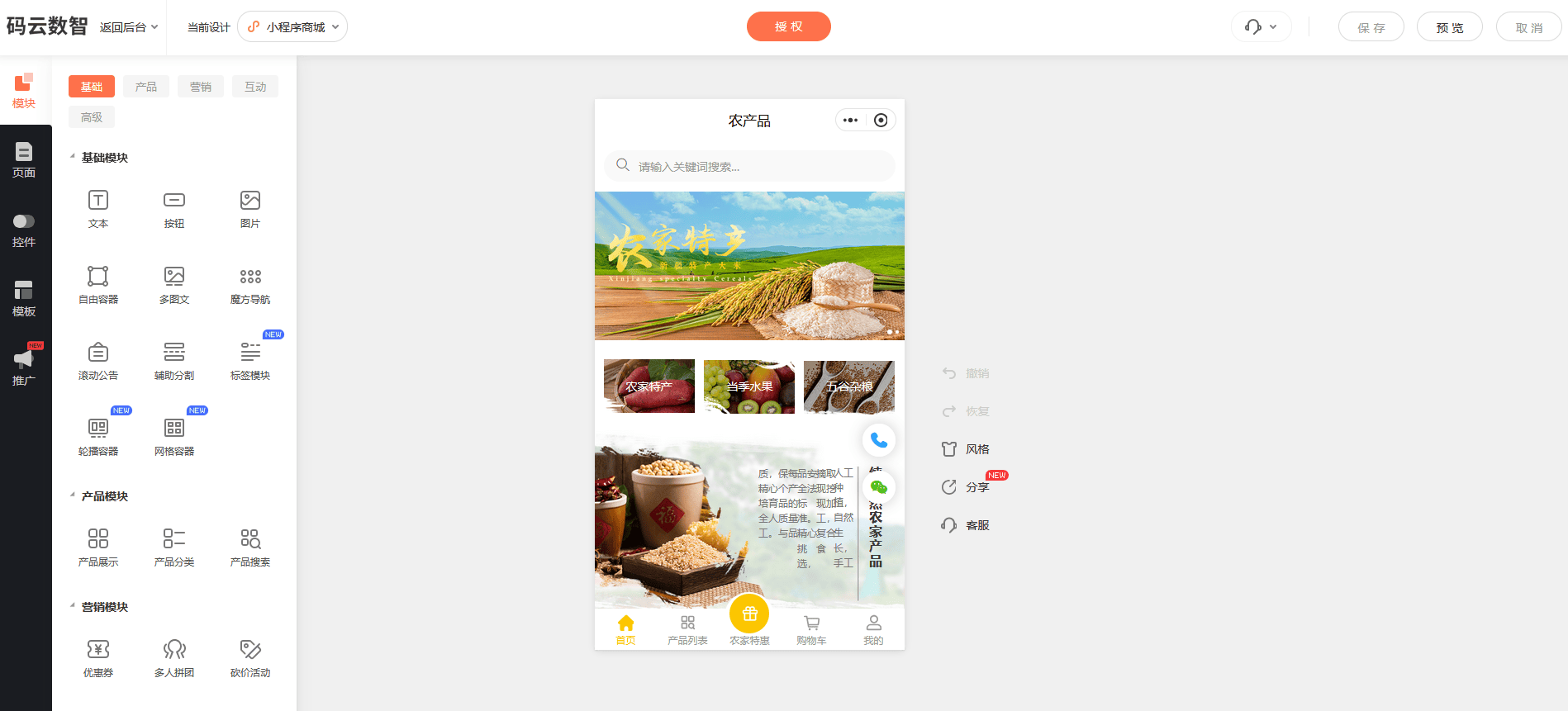Image resolution: width=1568 pixels, height=711 pixels.
Task: Click the orange 授权 button
Action: click(788, 26)
